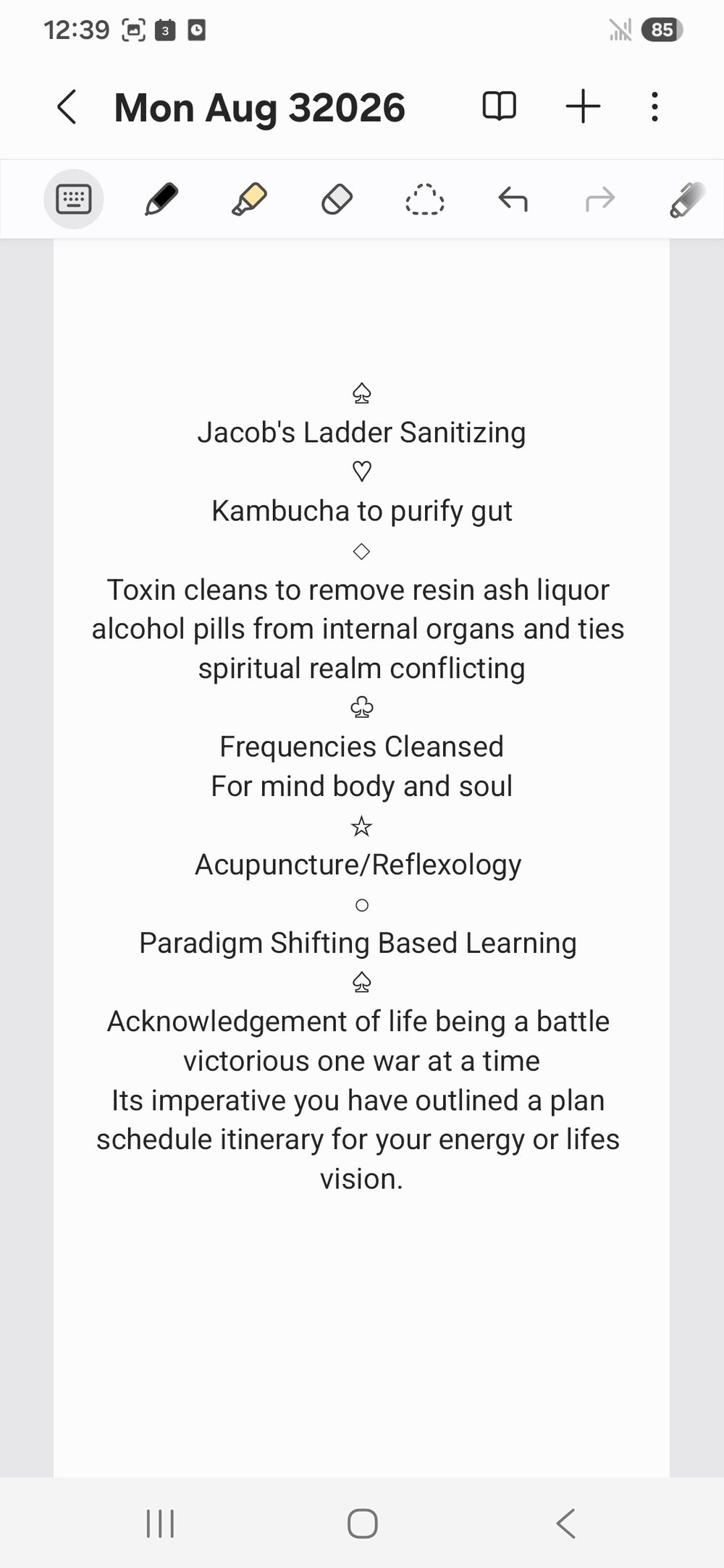
Task: Open the three-dot overflow menu
Action: pos(654,106)
